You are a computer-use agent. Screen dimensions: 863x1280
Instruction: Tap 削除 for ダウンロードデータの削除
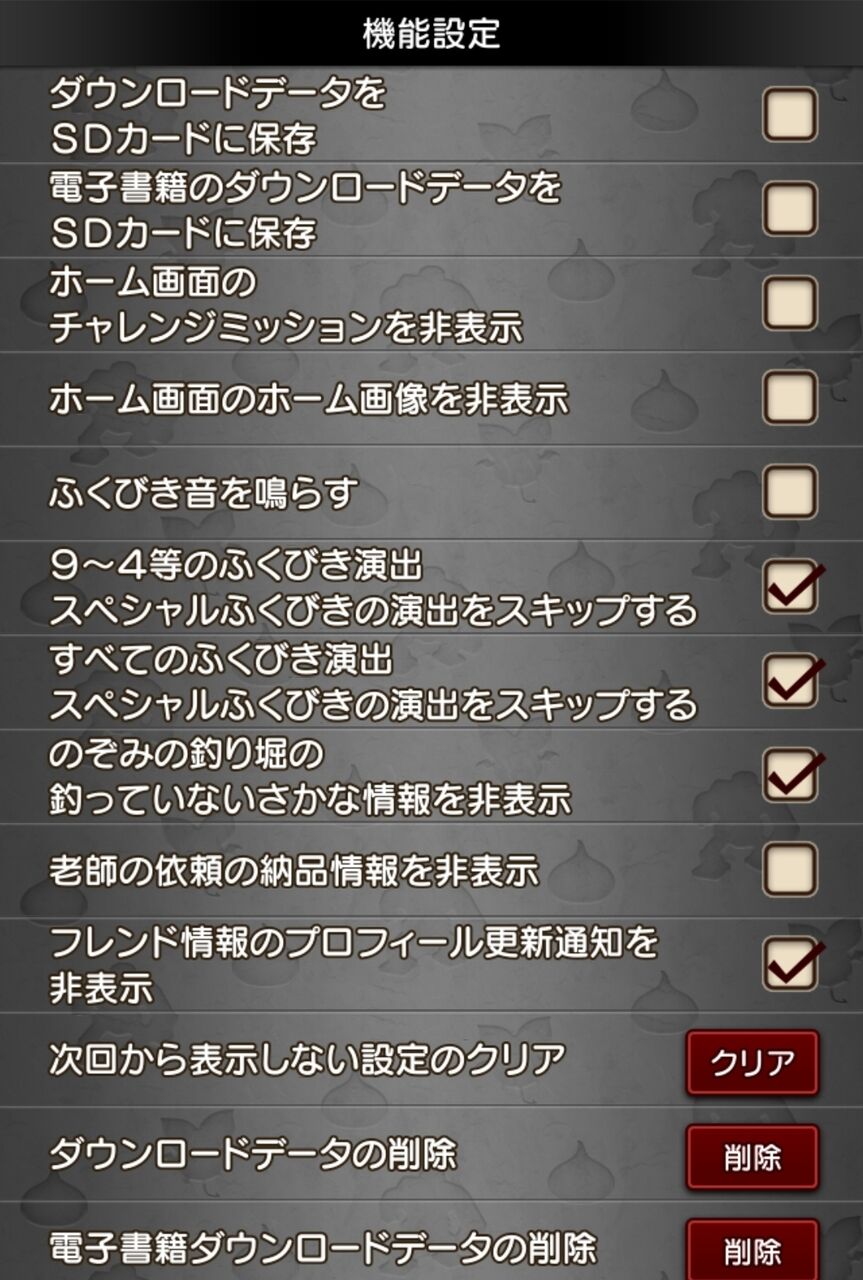coord(752,1157)
